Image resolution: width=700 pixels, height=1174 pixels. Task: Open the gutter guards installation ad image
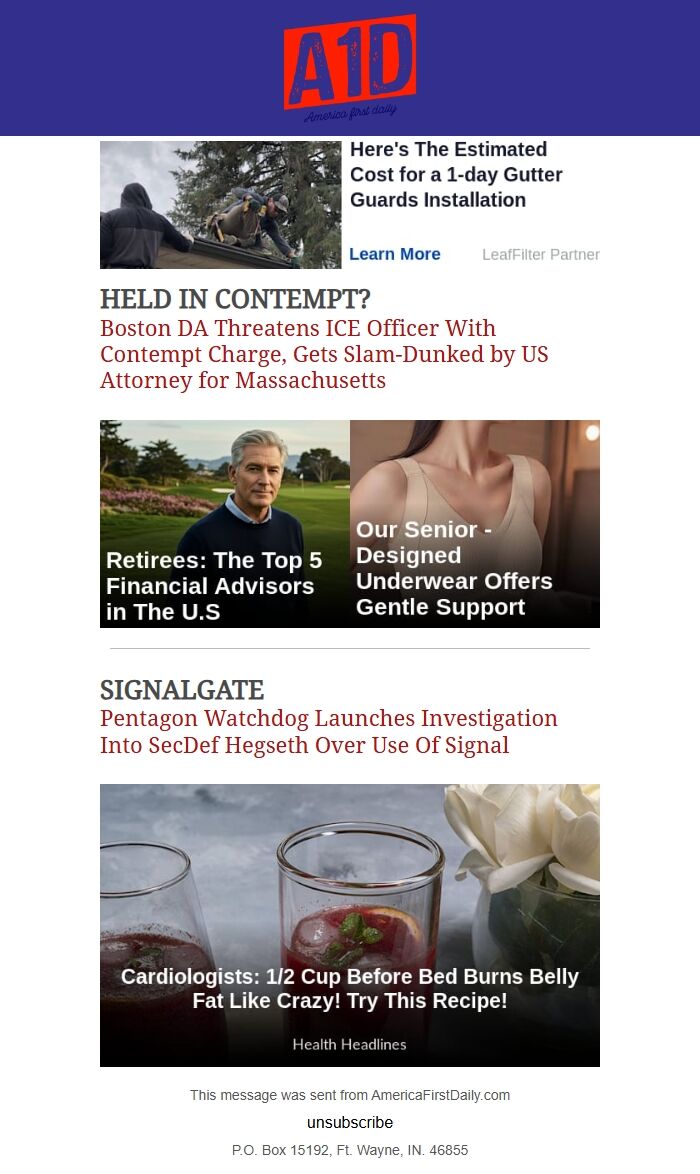coord(220,205)
